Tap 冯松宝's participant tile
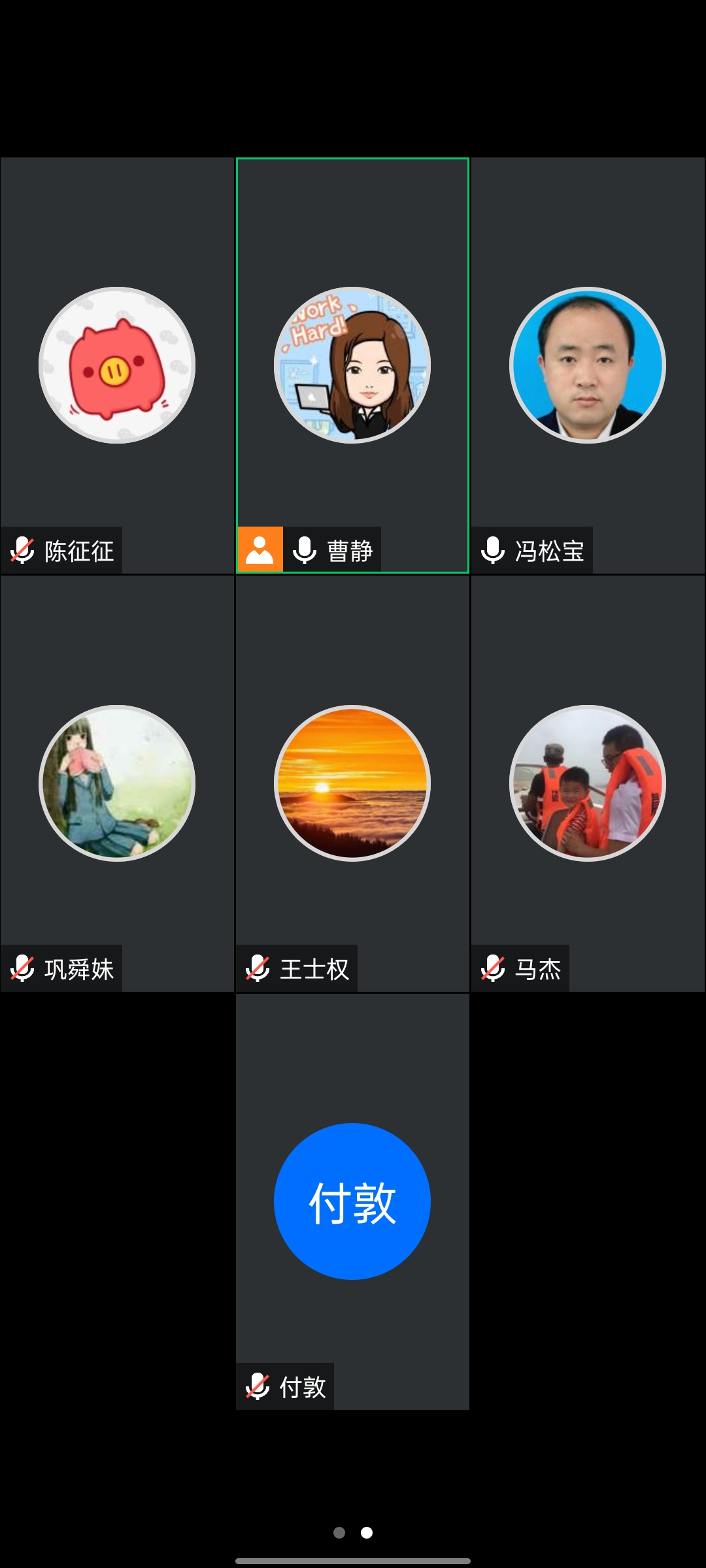The height and width of the screenshot is (1568, 706). (588, 365)
